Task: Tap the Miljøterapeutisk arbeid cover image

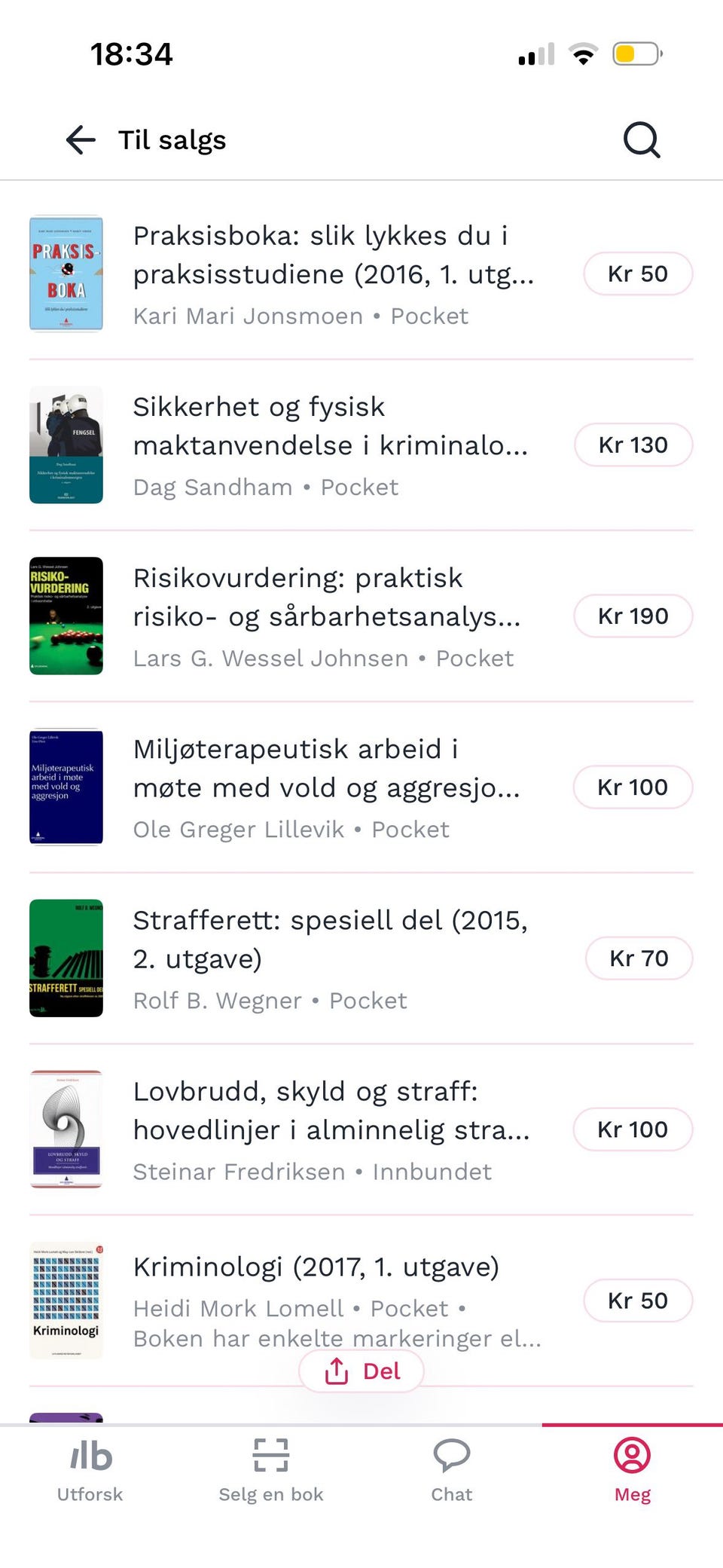Action: coord(66,787)
